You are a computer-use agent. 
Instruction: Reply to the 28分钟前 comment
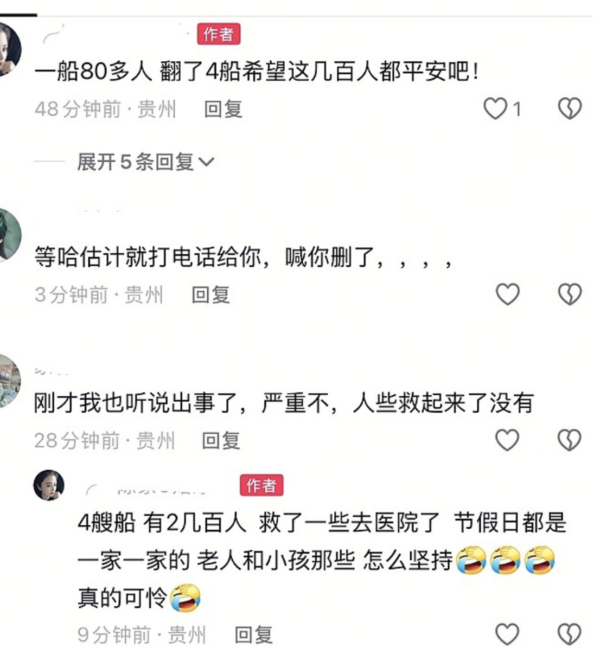pyautogui.click(x=222, y=440)
